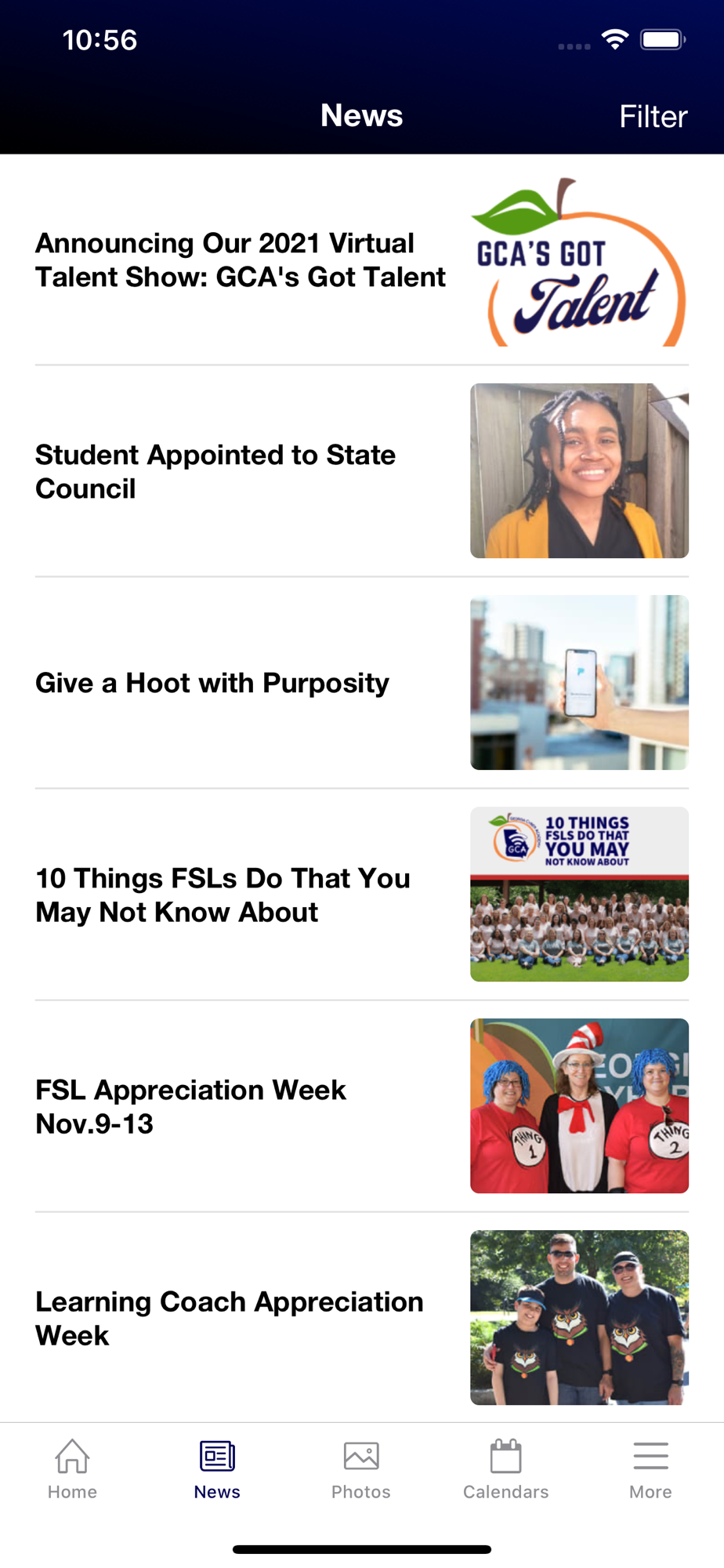Go to the Home tab

click(x=72, y=1468)
